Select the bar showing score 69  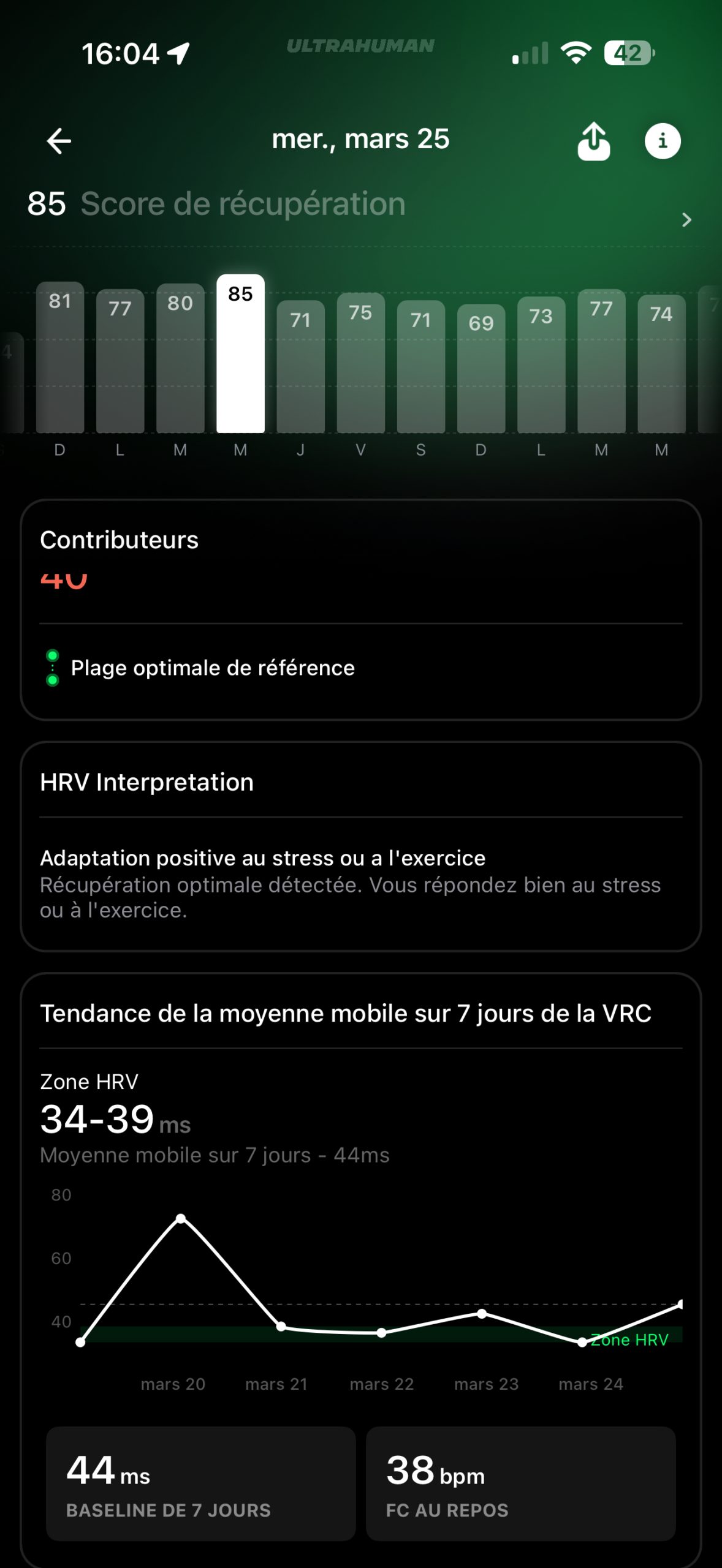point(481,368)
